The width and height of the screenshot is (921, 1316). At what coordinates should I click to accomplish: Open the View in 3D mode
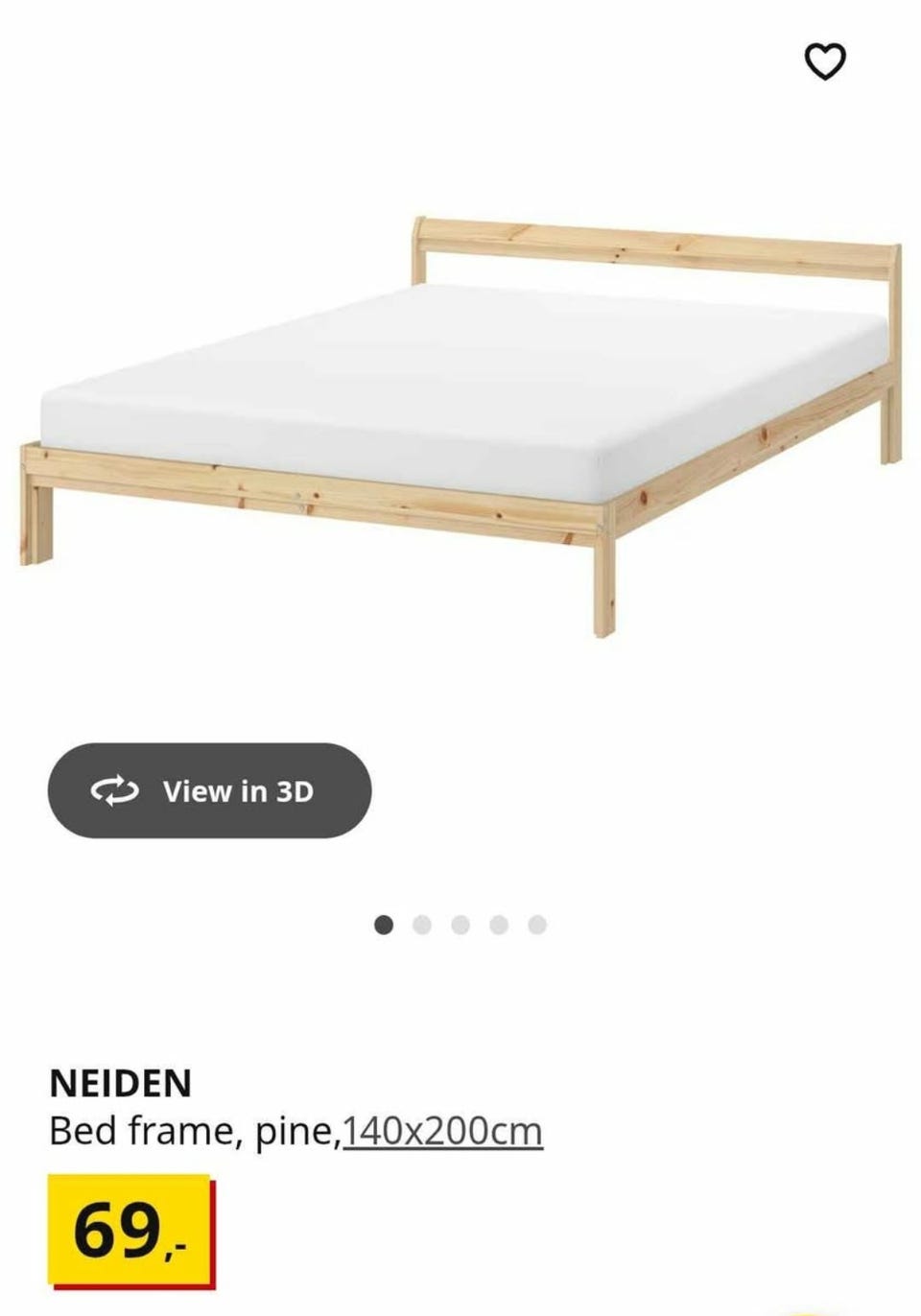point(209,790)
